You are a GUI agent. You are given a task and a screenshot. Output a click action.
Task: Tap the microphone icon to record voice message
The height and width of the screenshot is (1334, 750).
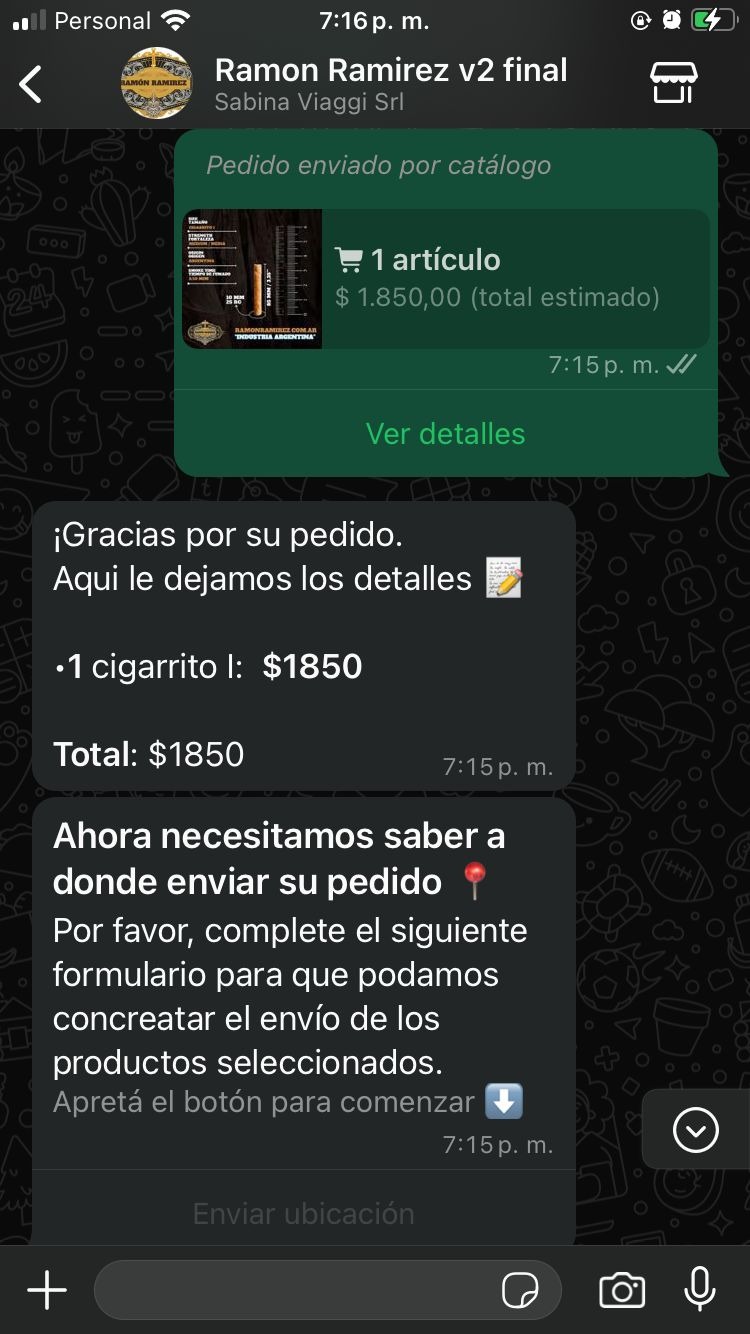[x=697, y=1290]
